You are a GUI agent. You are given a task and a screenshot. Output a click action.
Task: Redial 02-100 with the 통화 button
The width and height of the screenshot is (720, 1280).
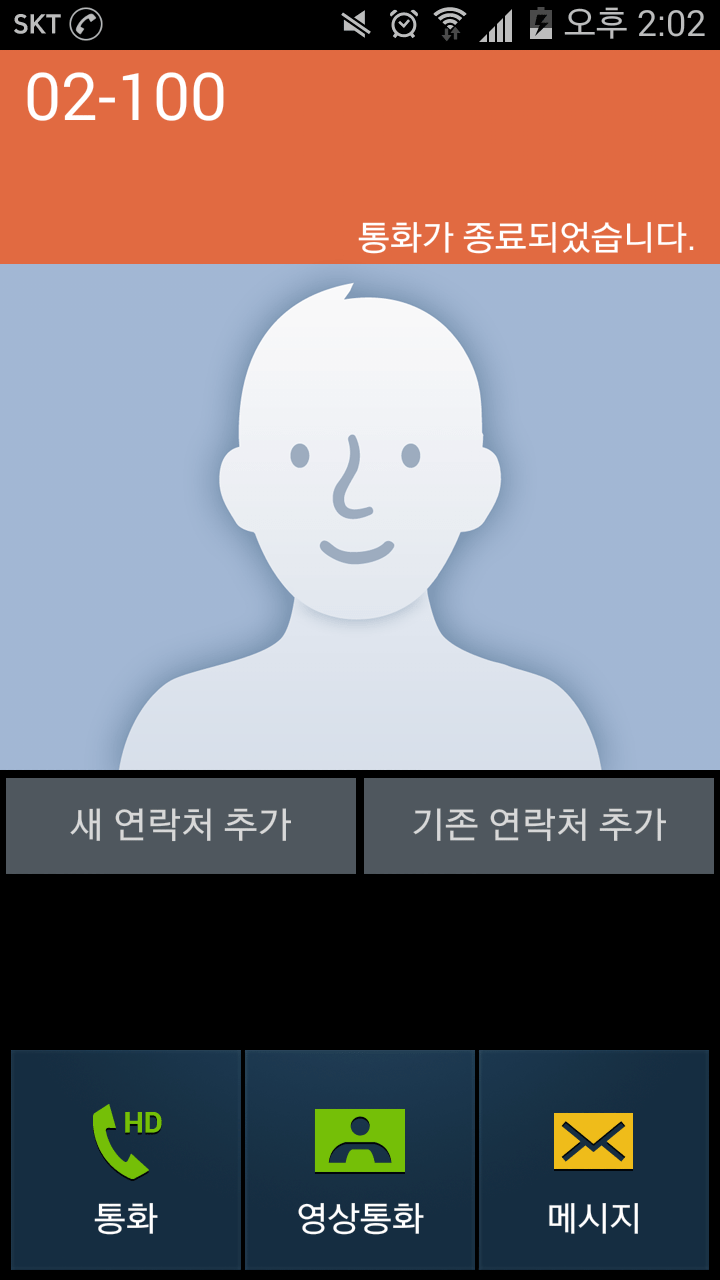coord(126,1160)
